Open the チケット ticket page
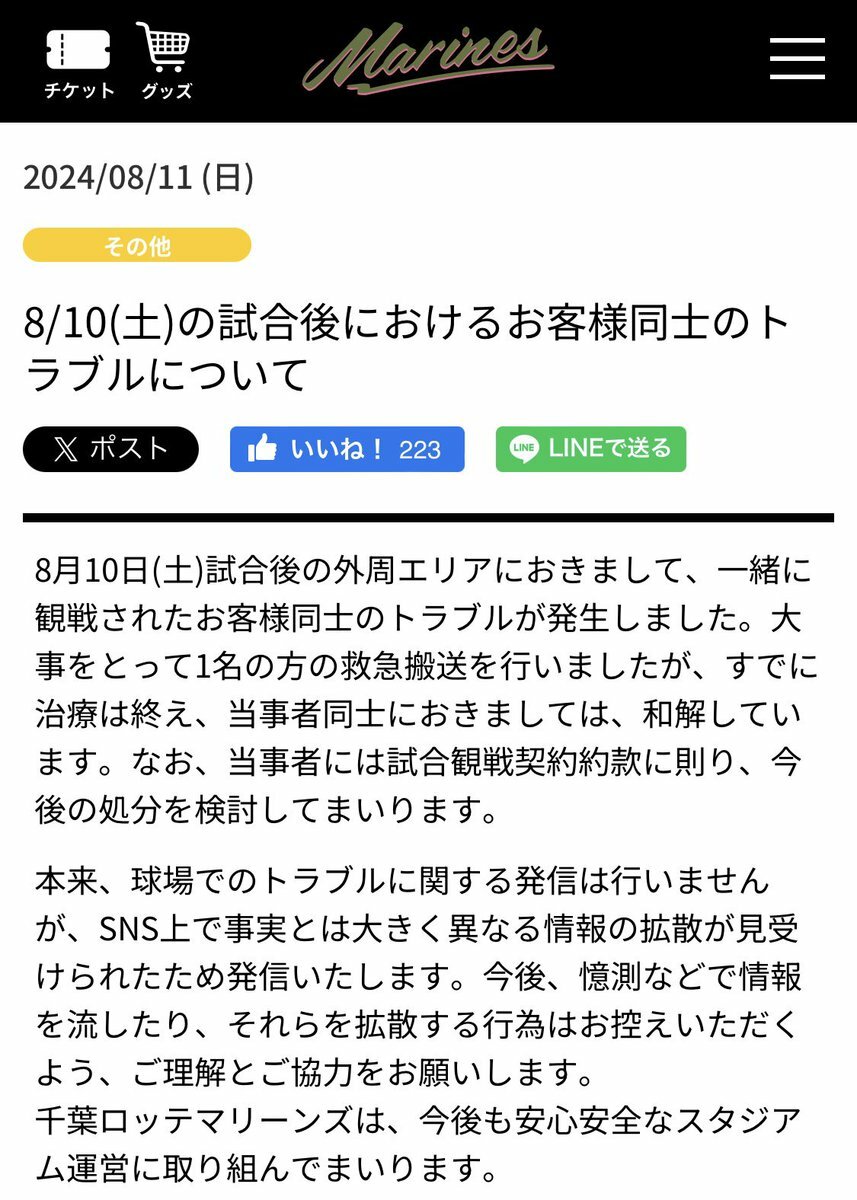This screenshot has width=857, height=1200. click(79, 62)
